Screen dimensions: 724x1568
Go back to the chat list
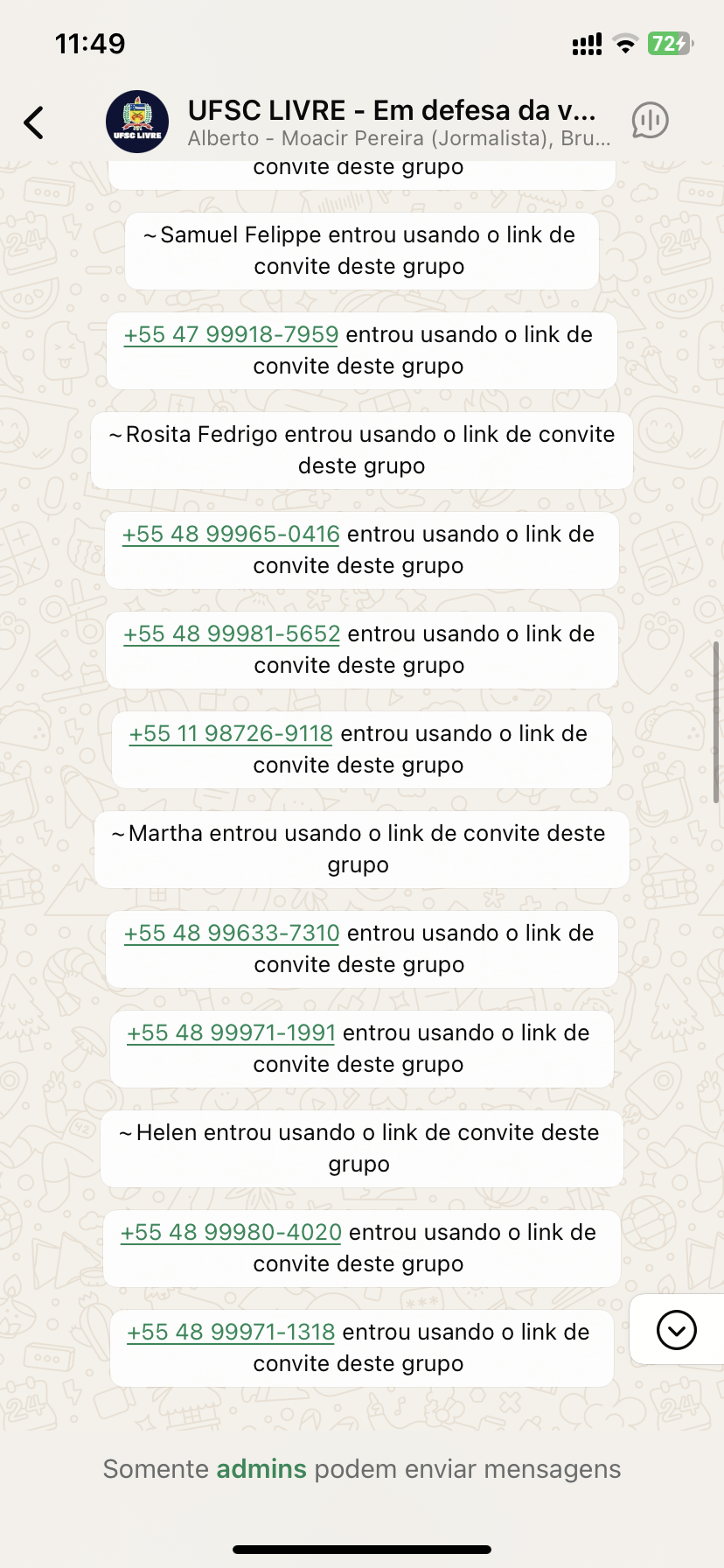click(x=34, y=122)
